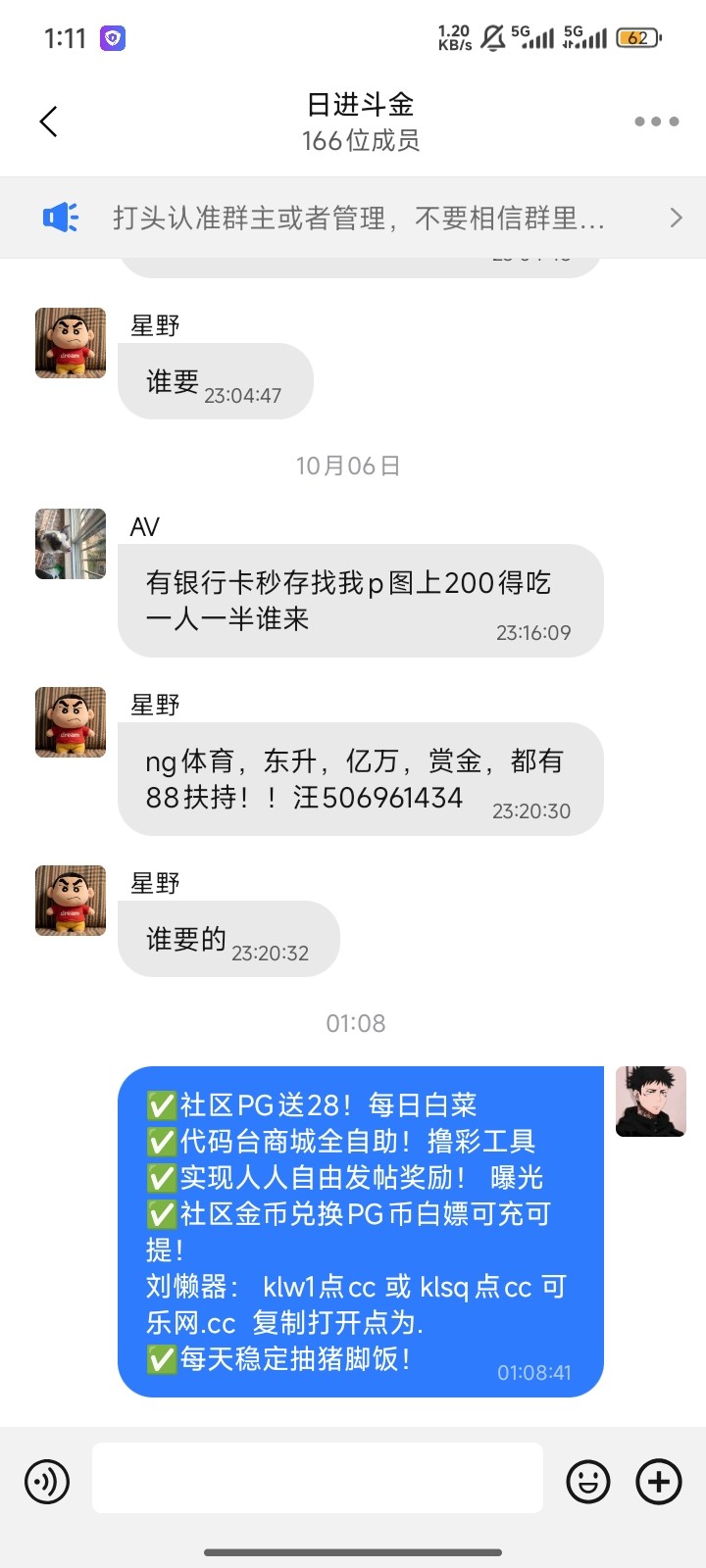Tap the 有银行卡 message bubble from AV
The width and height of the screenshot is (706, 1568).
pos(360,600)
